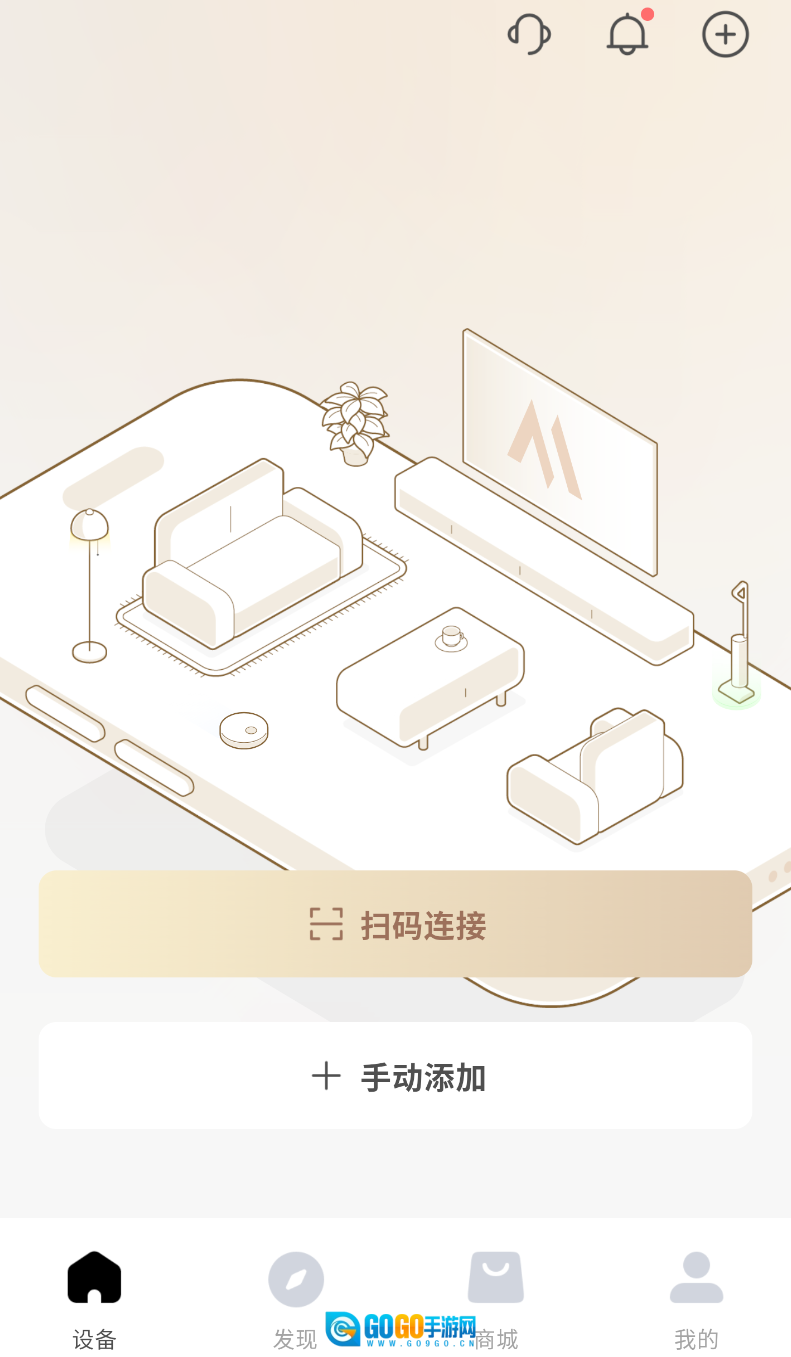
Task: Open the 商城 tab
Action: coord(496,1300)
